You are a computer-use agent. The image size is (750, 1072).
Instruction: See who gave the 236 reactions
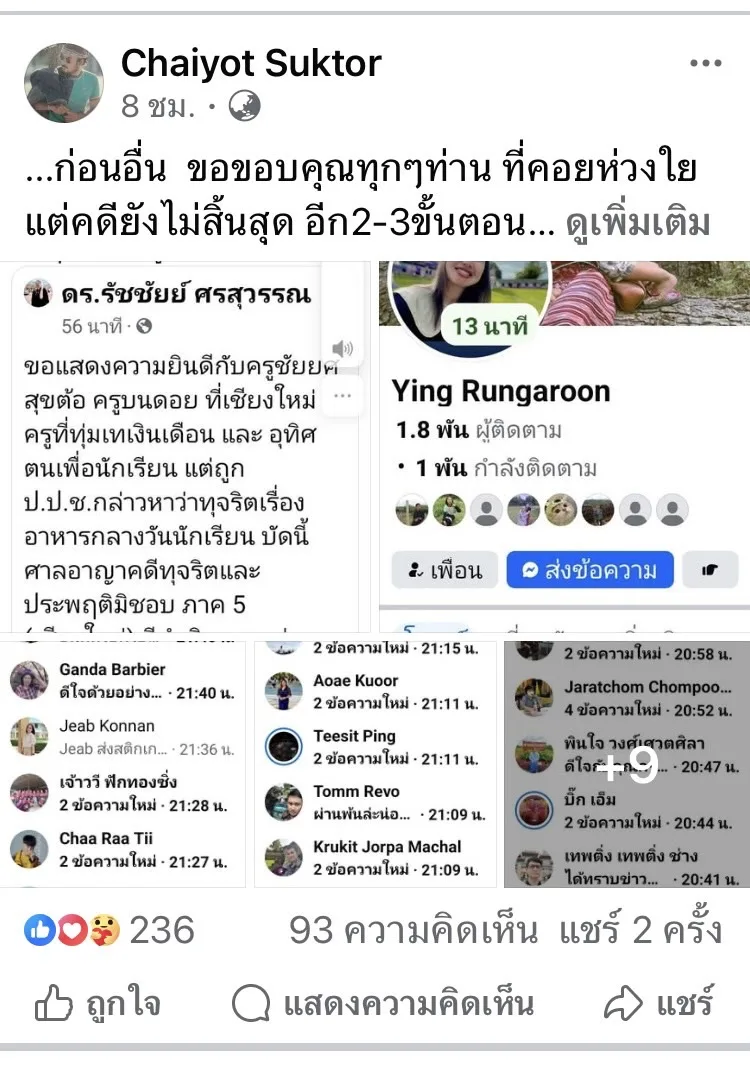(x=110, y=930)
